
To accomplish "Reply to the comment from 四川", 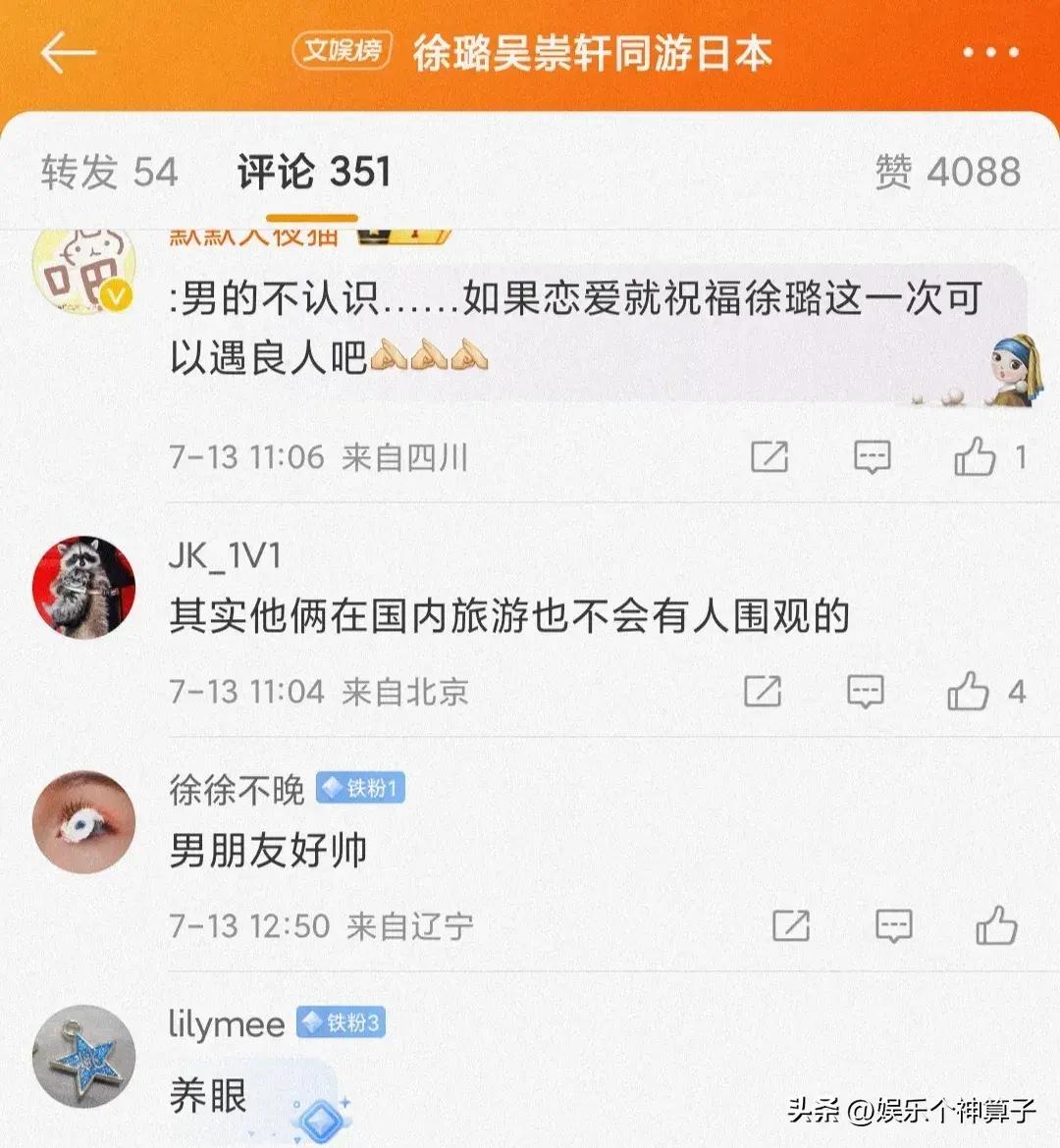I will (872, 456).
